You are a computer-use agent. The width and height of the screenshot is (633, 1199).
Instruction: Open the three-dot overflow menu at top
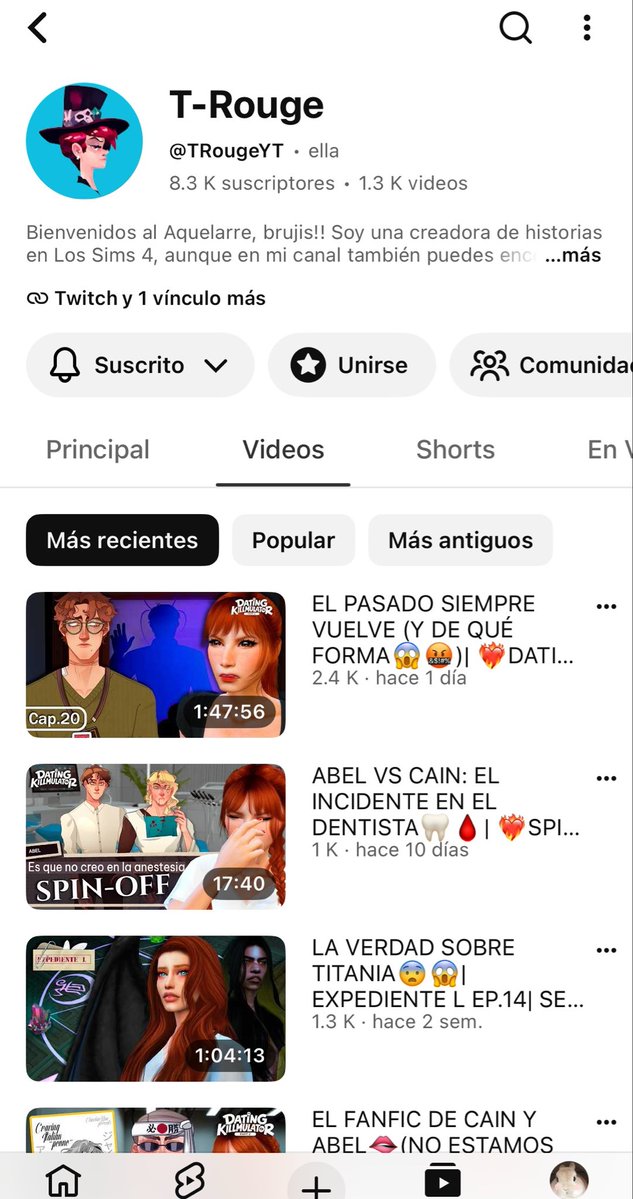(586, 28)
